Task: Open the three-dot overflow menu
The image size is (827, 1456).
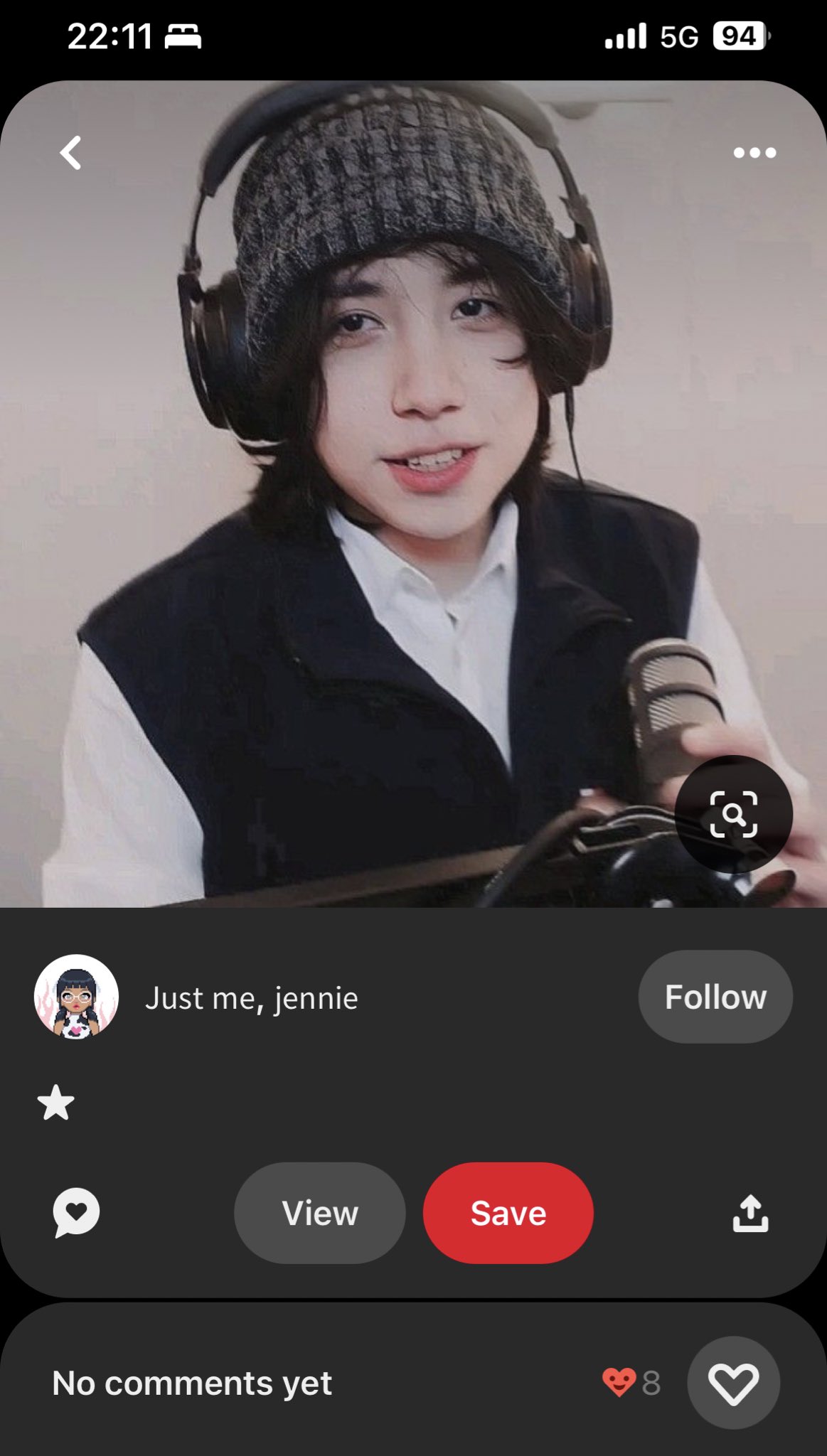Action: [754, 153]
